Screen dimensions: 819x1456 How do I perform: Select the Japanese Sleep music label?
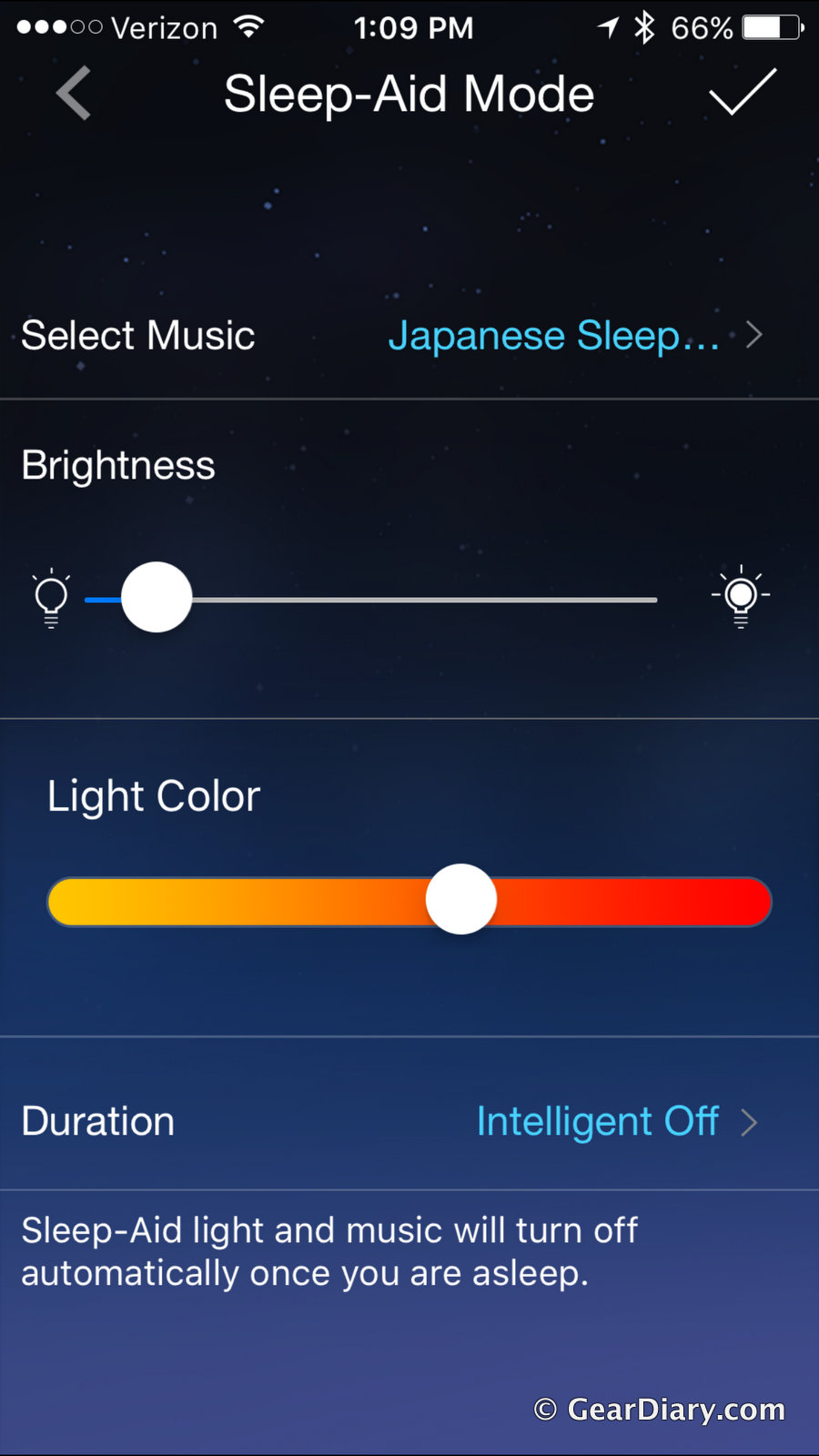(x=555, y=335)
